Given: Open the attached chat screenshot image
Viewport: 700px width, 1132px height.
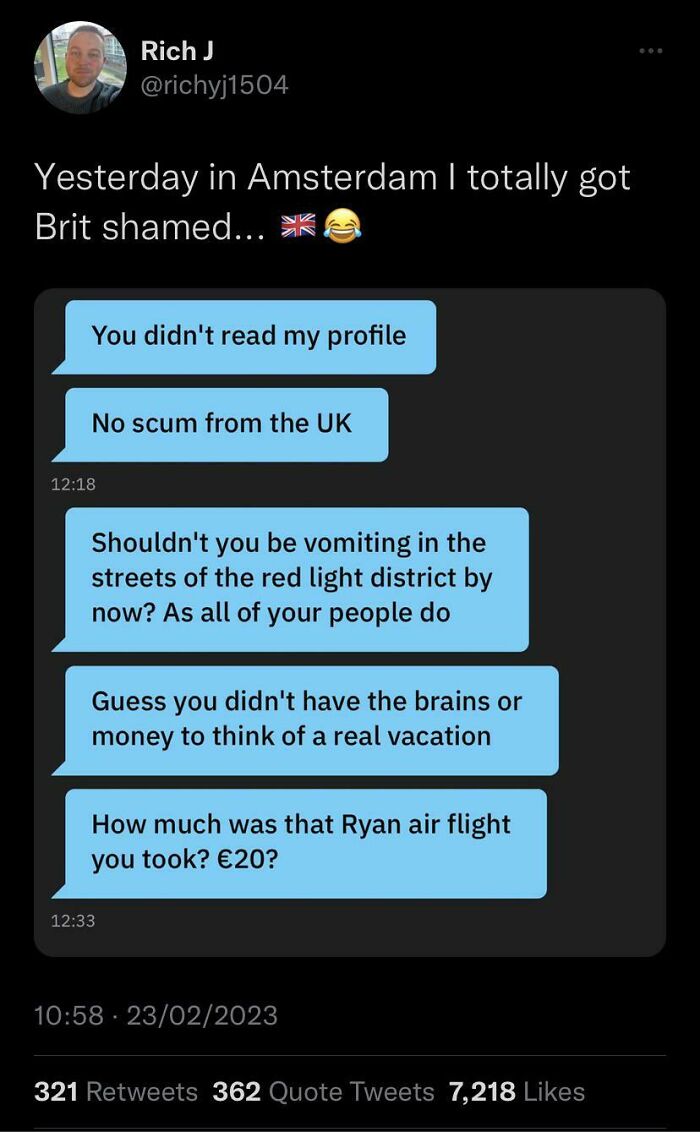Looking at the screenshot, I should pos(350,622).
